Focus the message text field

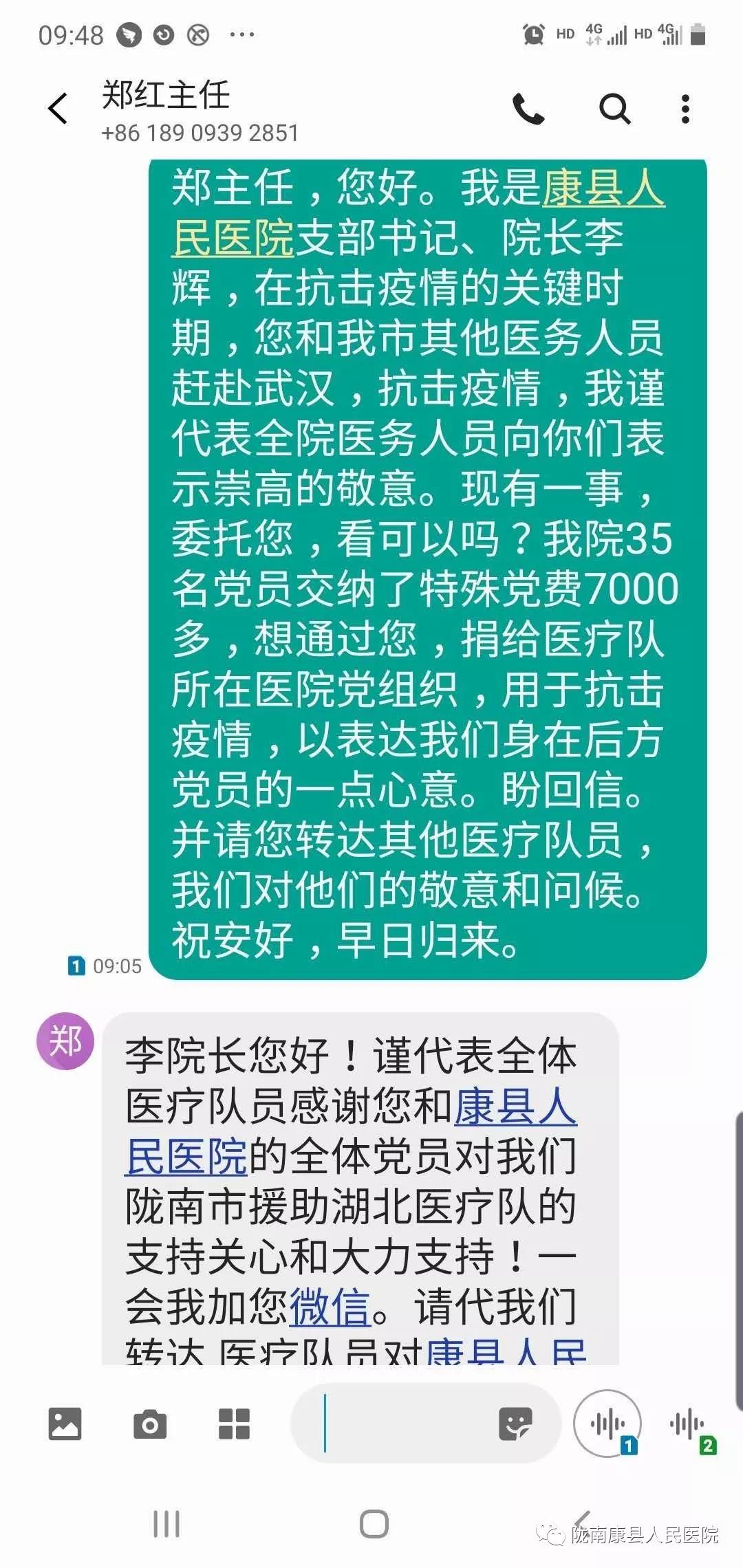click(406, 1424)
